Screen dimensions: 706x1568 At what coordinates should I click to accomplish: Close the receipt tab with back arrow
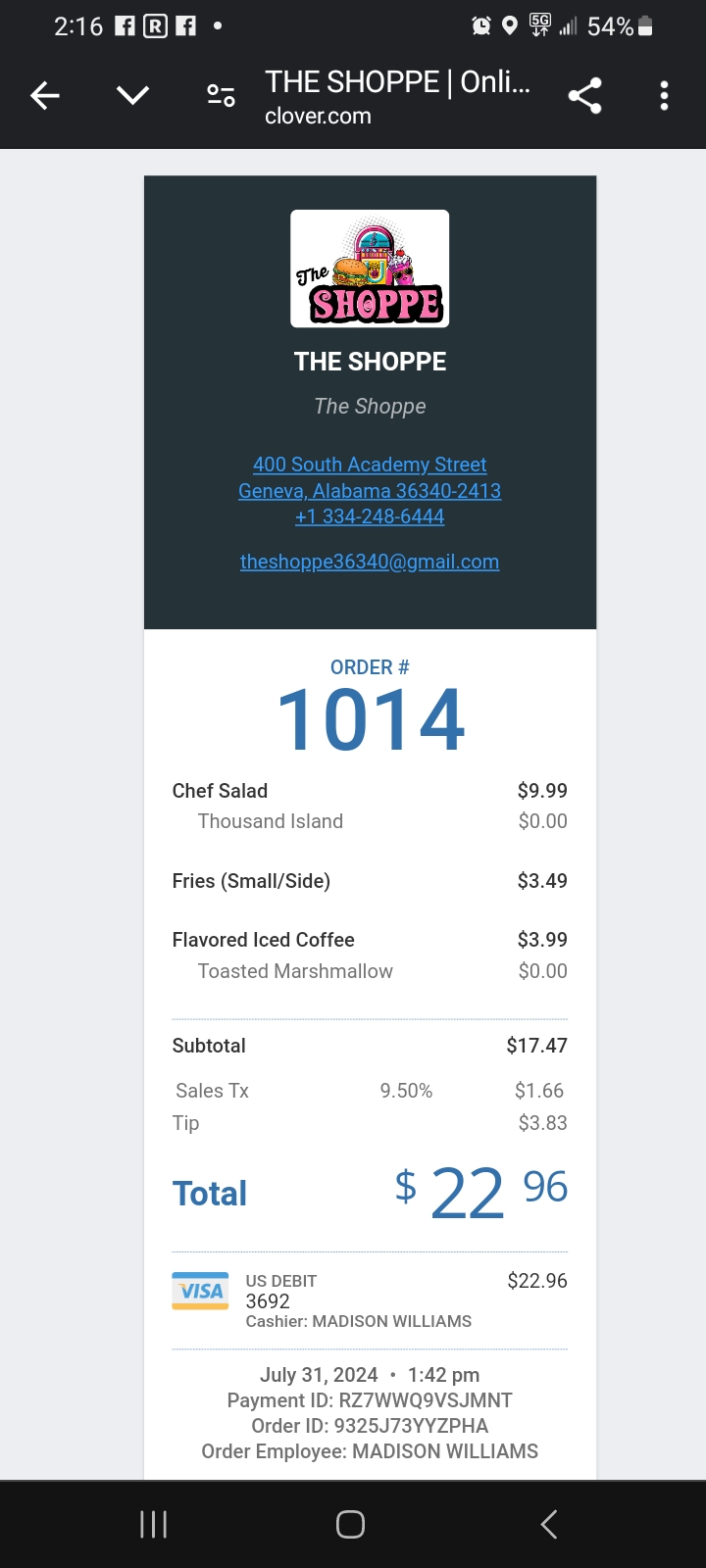click(x=45, y=96)
